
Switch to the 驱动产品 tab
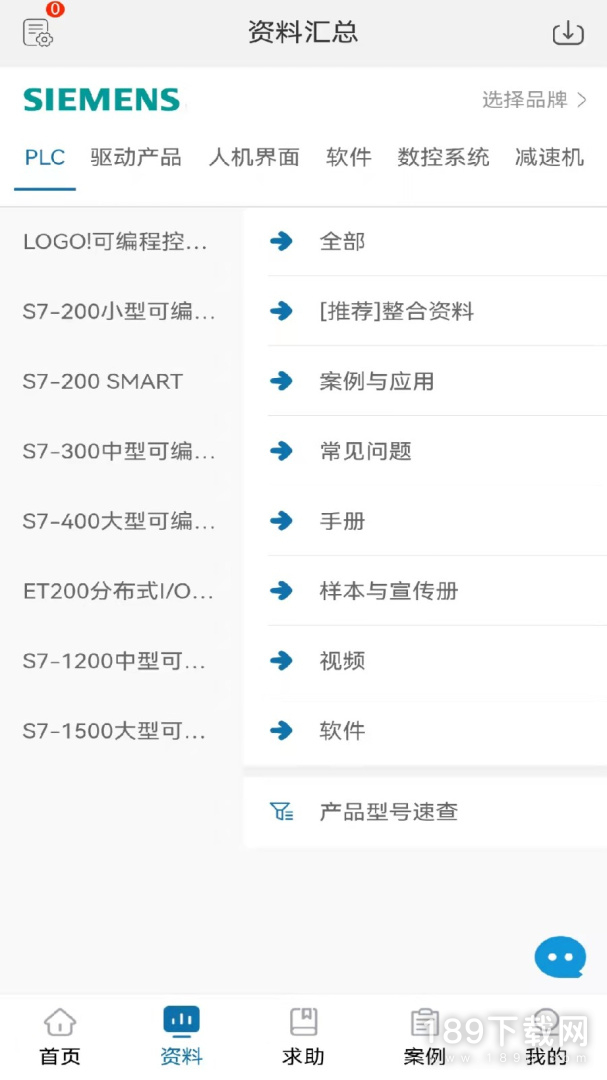coord(136,157)
